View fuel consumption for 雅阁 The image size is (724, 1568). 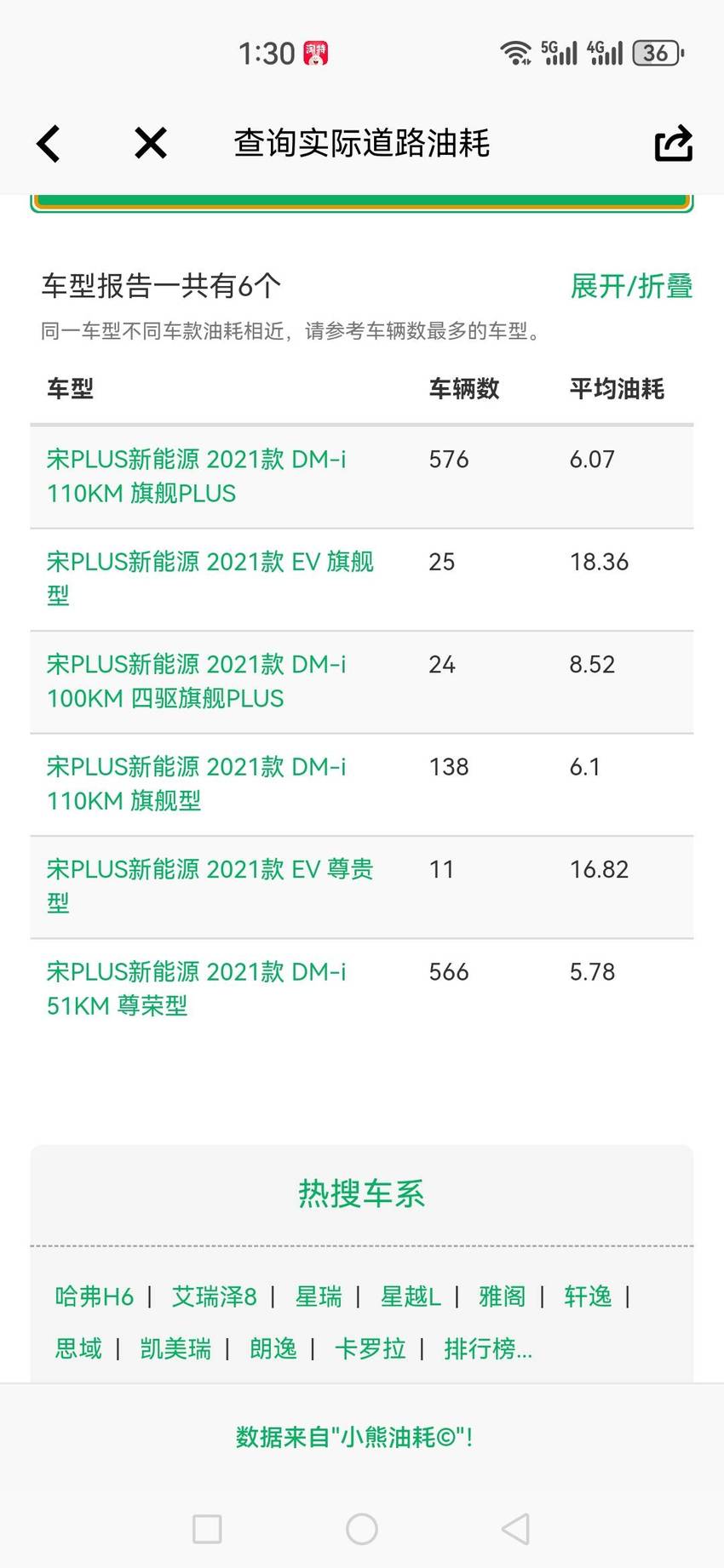503,1296
